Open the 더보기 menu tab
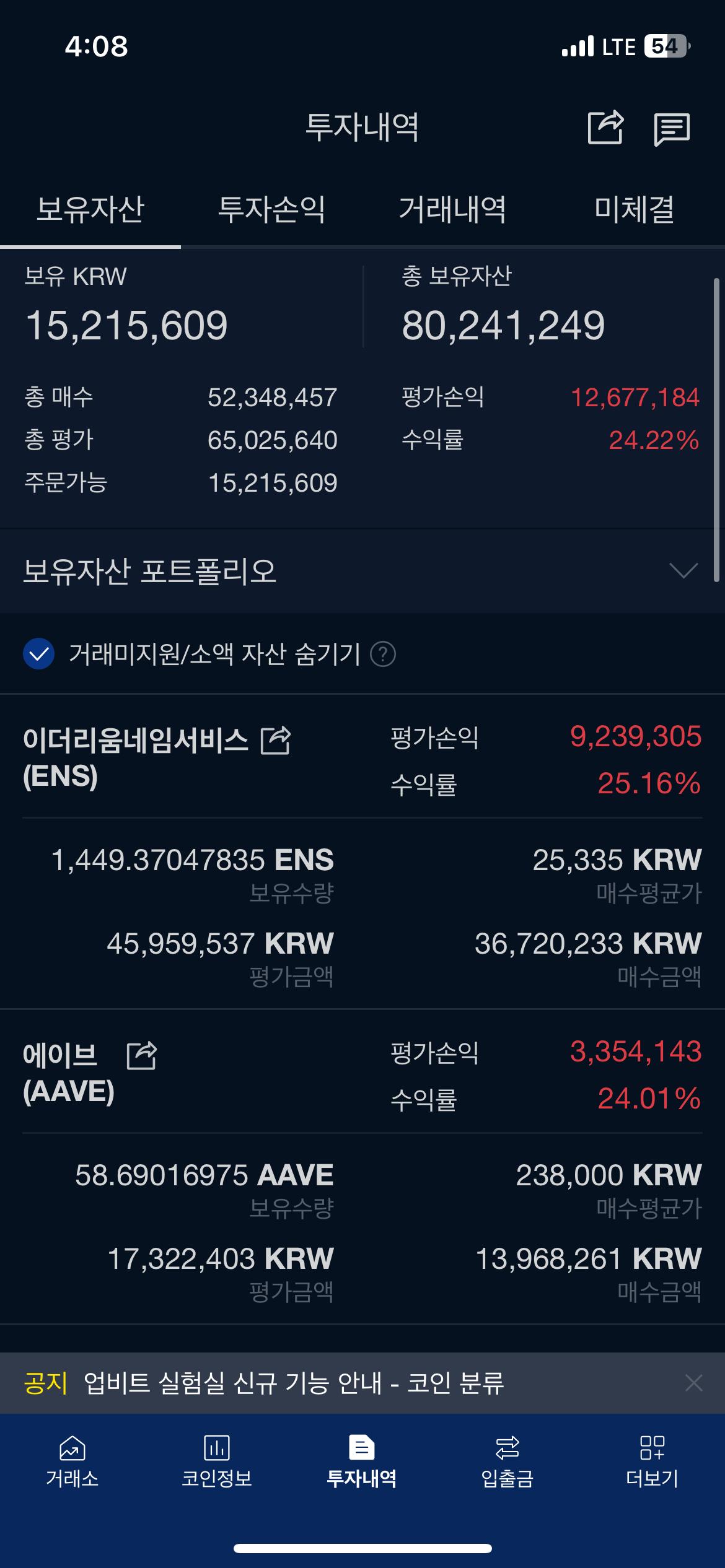 pyautogui.click(x=652, y=1461)
